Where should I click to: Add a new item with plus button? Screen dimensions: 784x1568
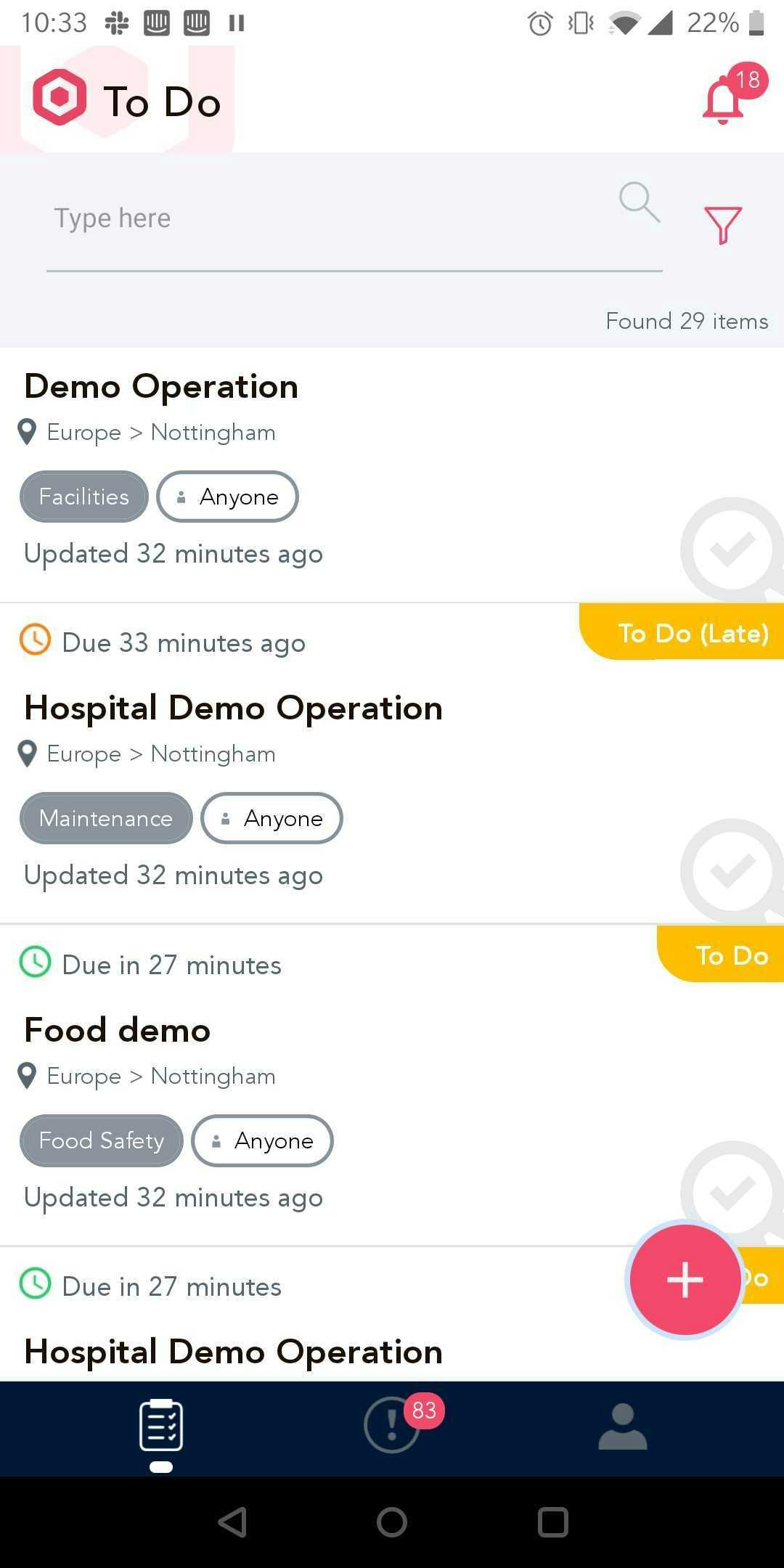coord(685,1279)
